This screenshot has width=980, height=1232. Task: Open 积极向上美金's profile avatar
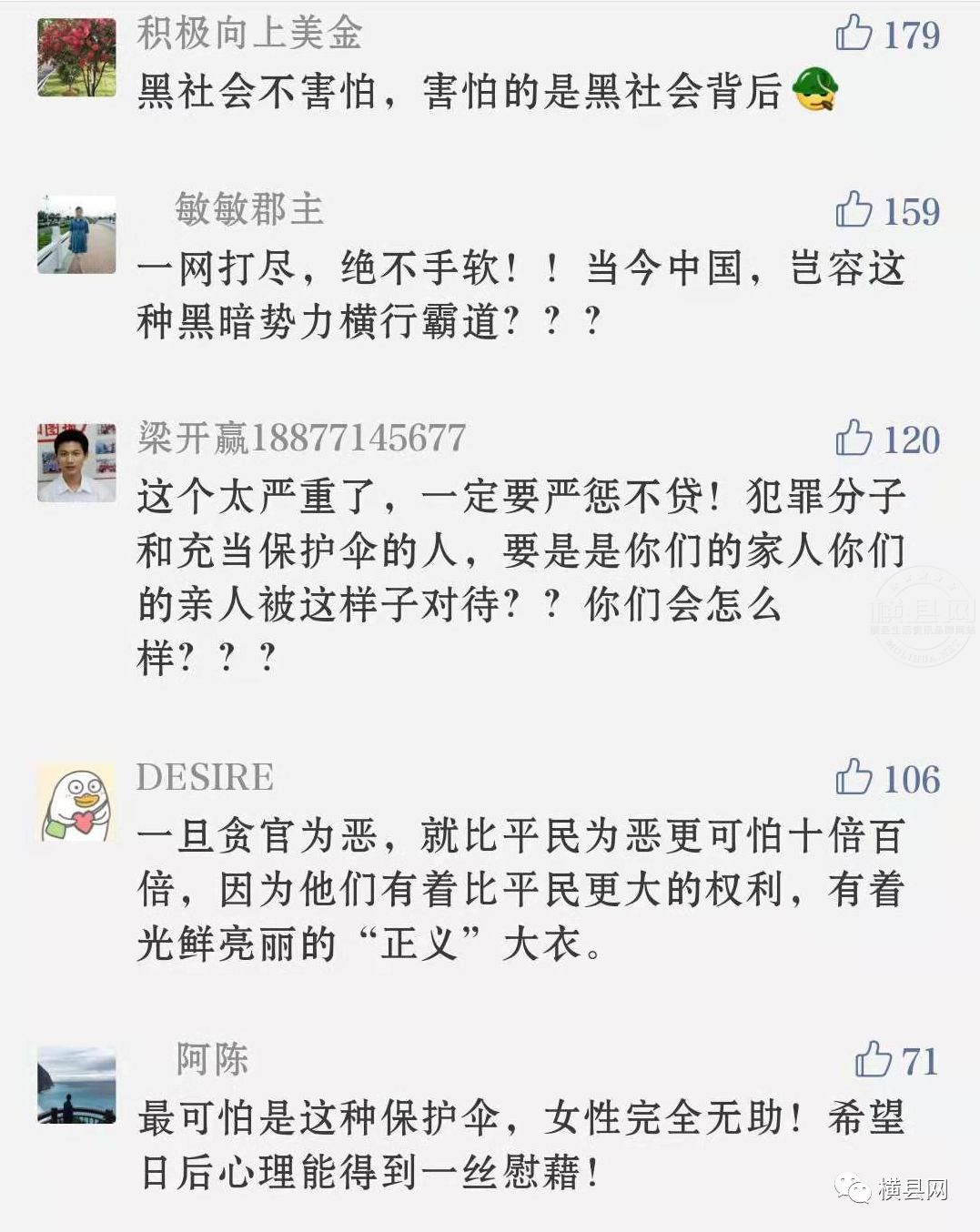click(76, 56)
